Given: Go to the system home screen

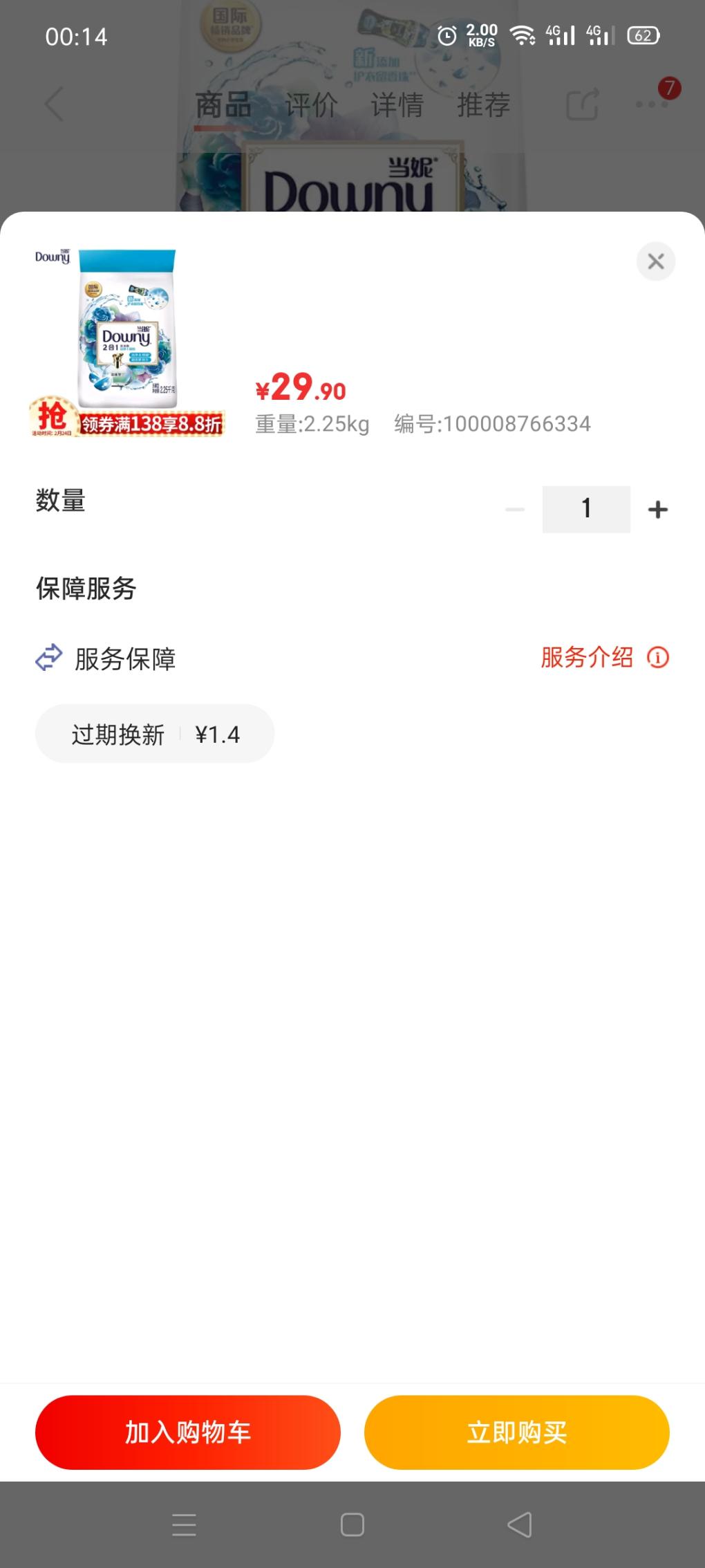Looking at the screenshot, I should [x=352, y=1524].
